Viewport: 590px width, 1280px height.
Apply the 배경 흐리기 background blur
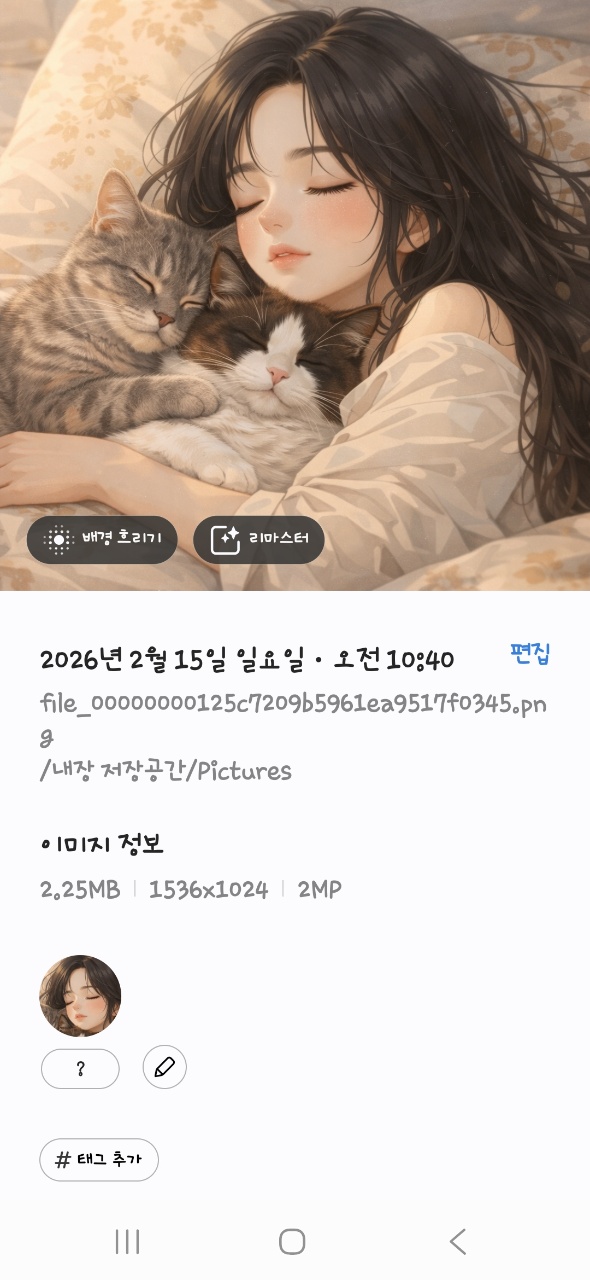(102, 540)
